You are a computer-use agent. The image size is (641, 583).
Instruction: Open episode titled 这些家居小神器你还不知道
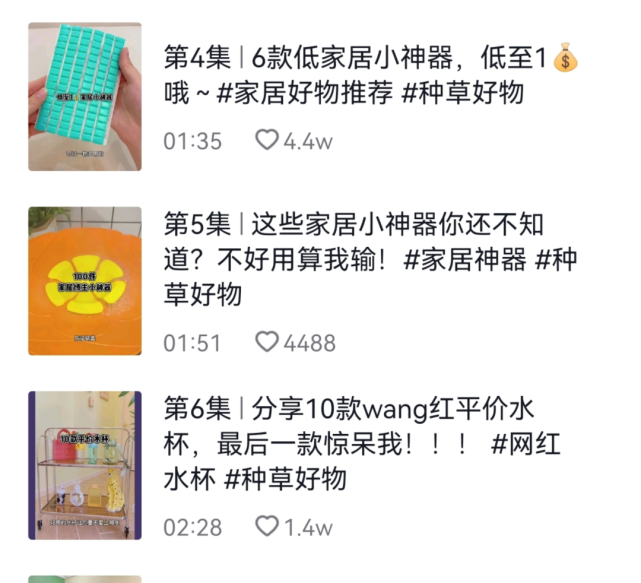[370, 259]
